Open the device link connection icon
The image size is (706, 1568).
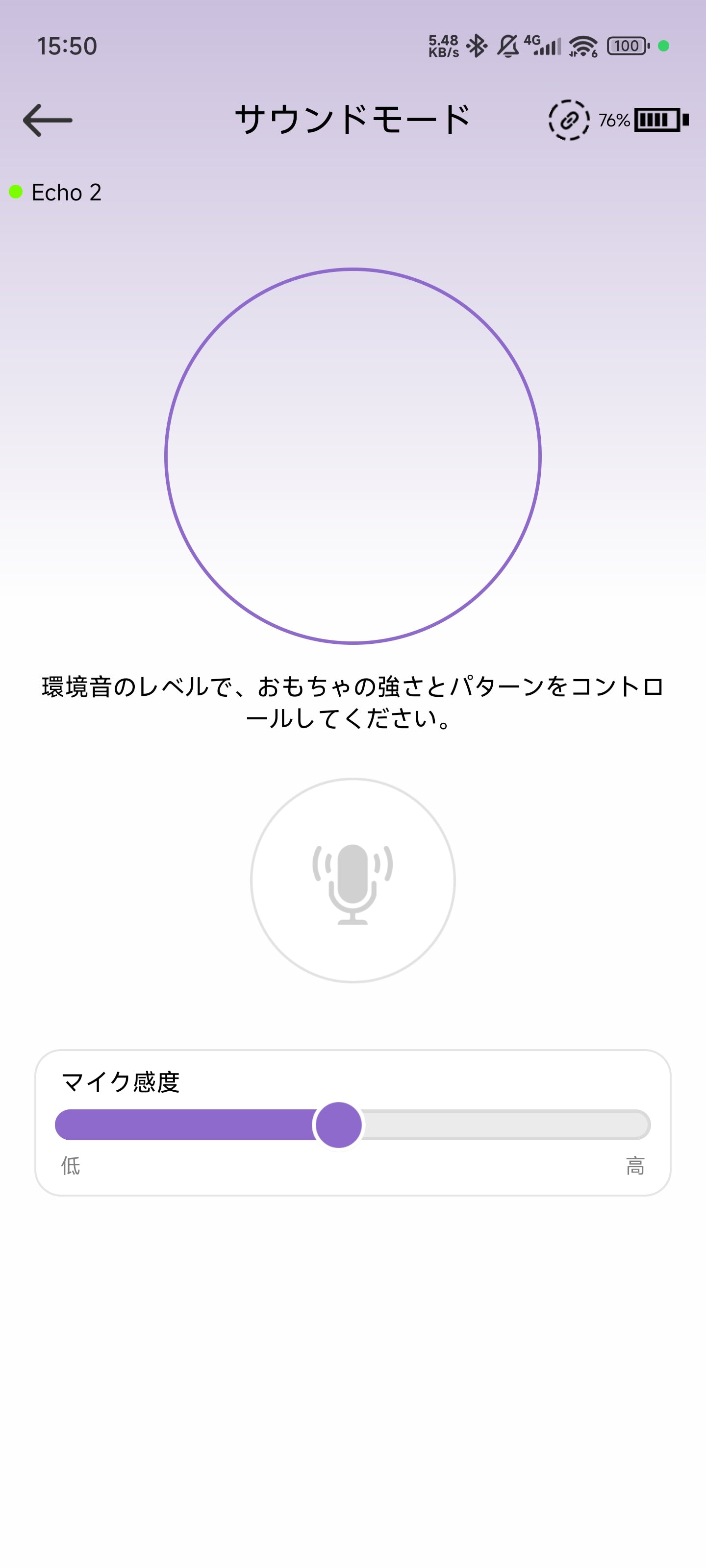(x=568, y=120)
